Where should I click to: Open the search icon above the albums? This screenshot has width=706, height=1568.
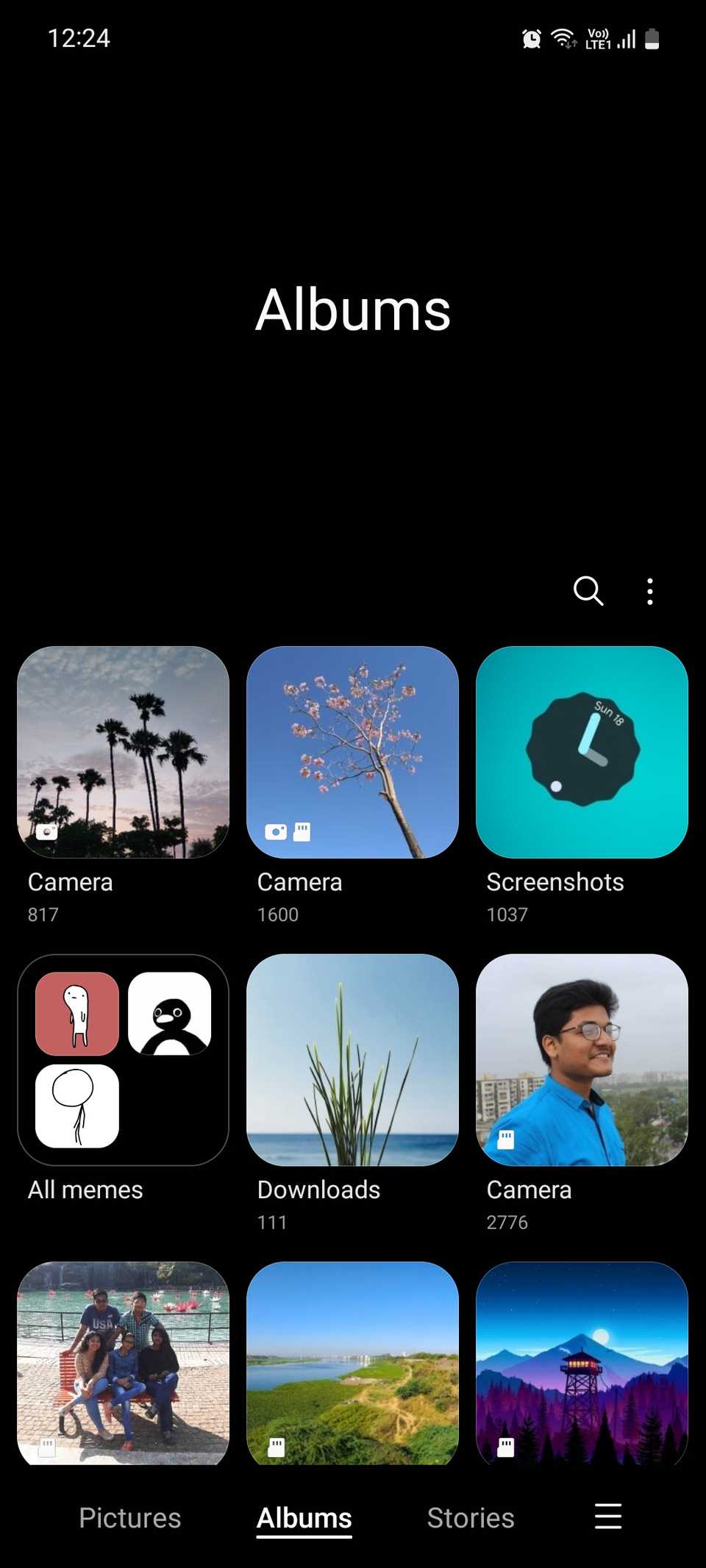(588, 592)
